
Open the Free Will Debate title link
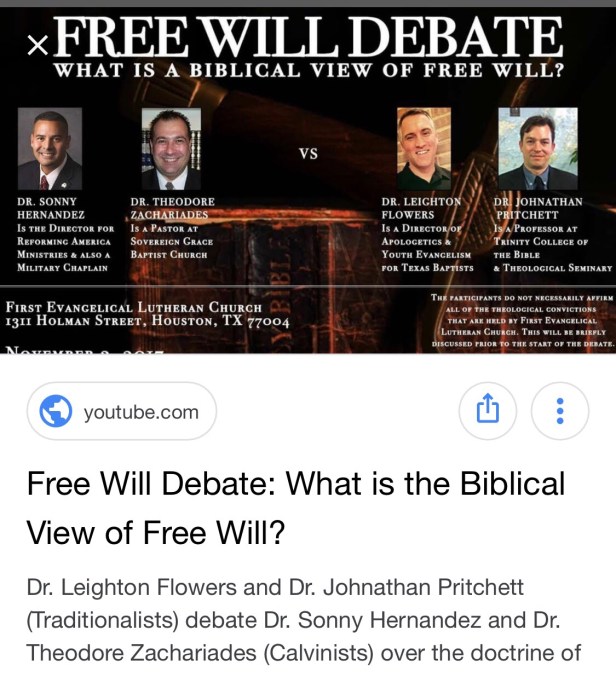point(295,508)
